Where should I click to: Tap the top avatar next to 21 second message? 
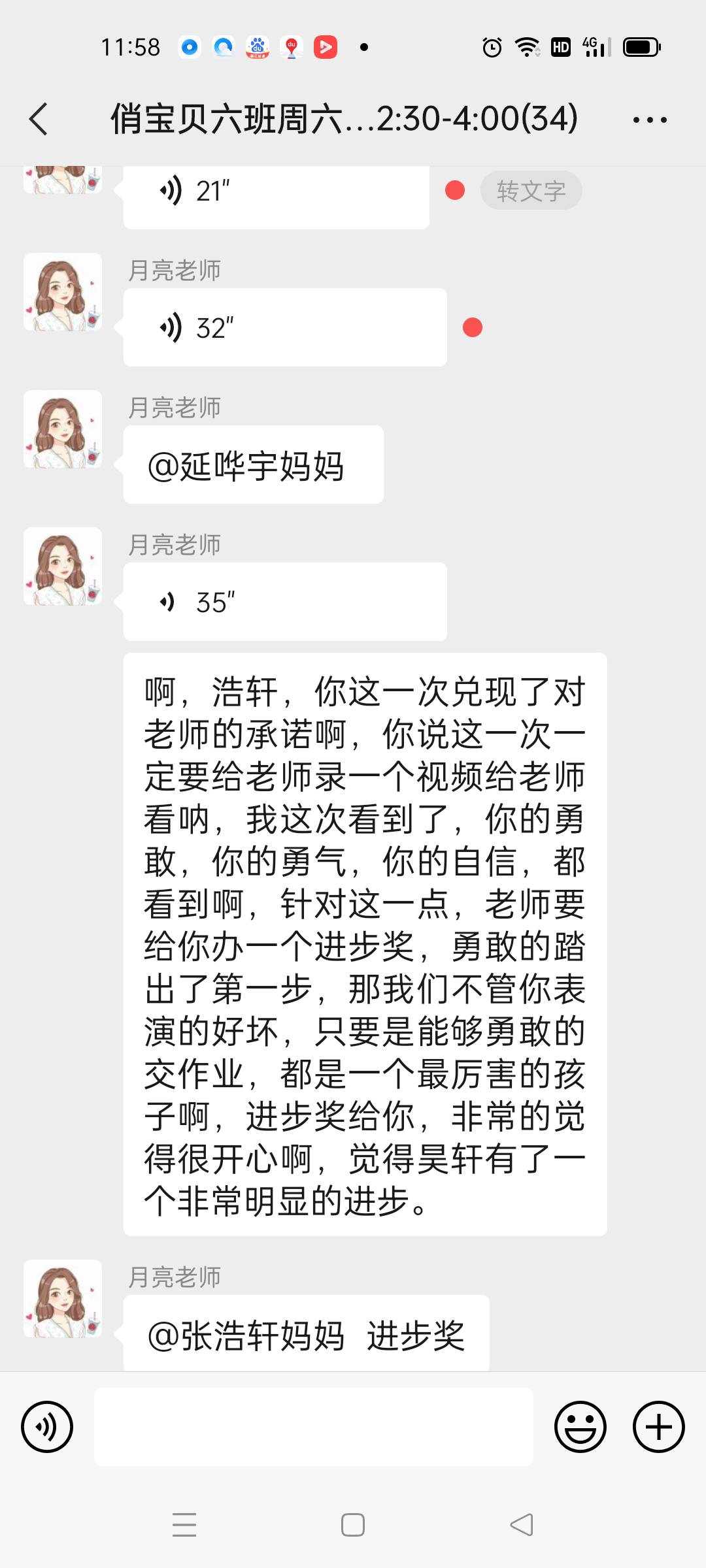(x=62, y=176)
